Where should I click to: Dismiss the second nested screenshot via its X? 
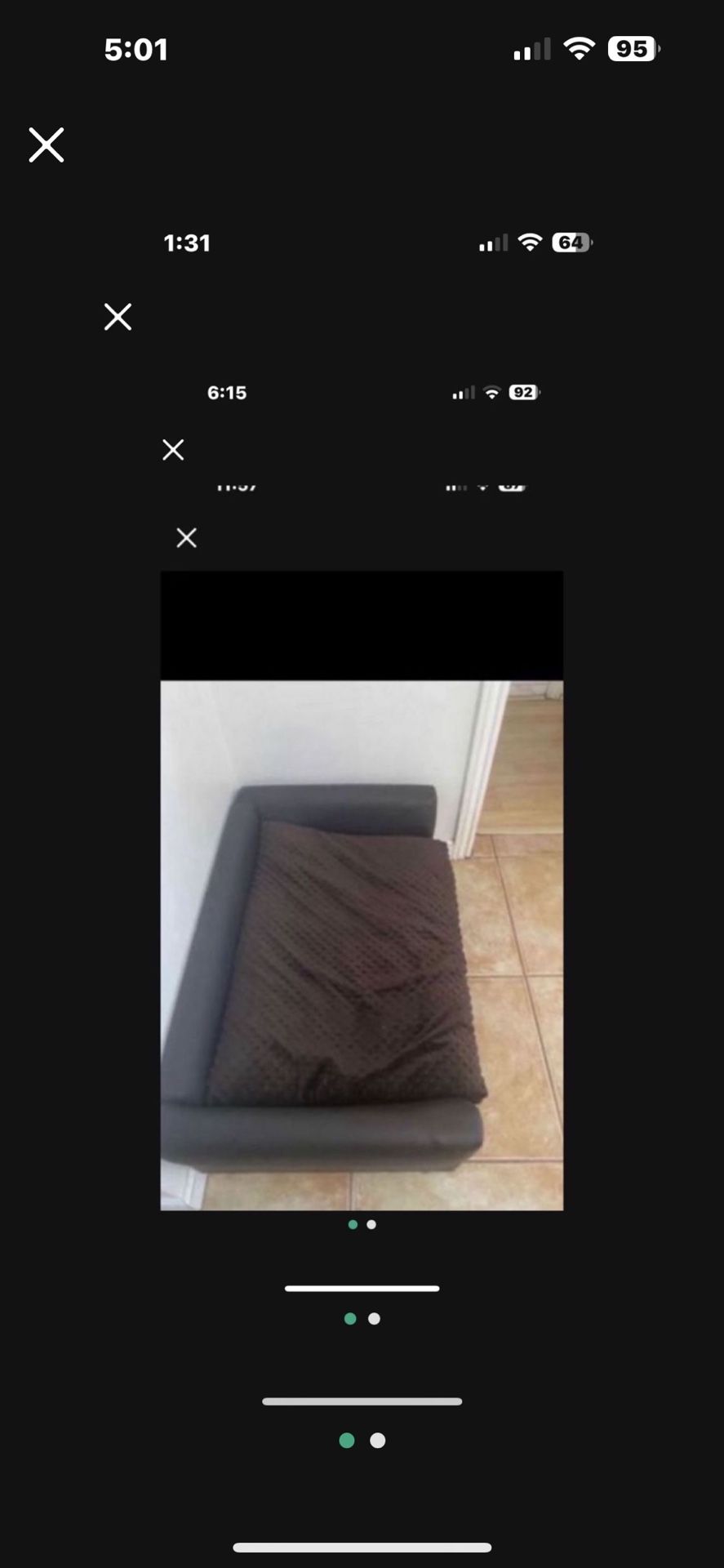click(x=117, y=317)
